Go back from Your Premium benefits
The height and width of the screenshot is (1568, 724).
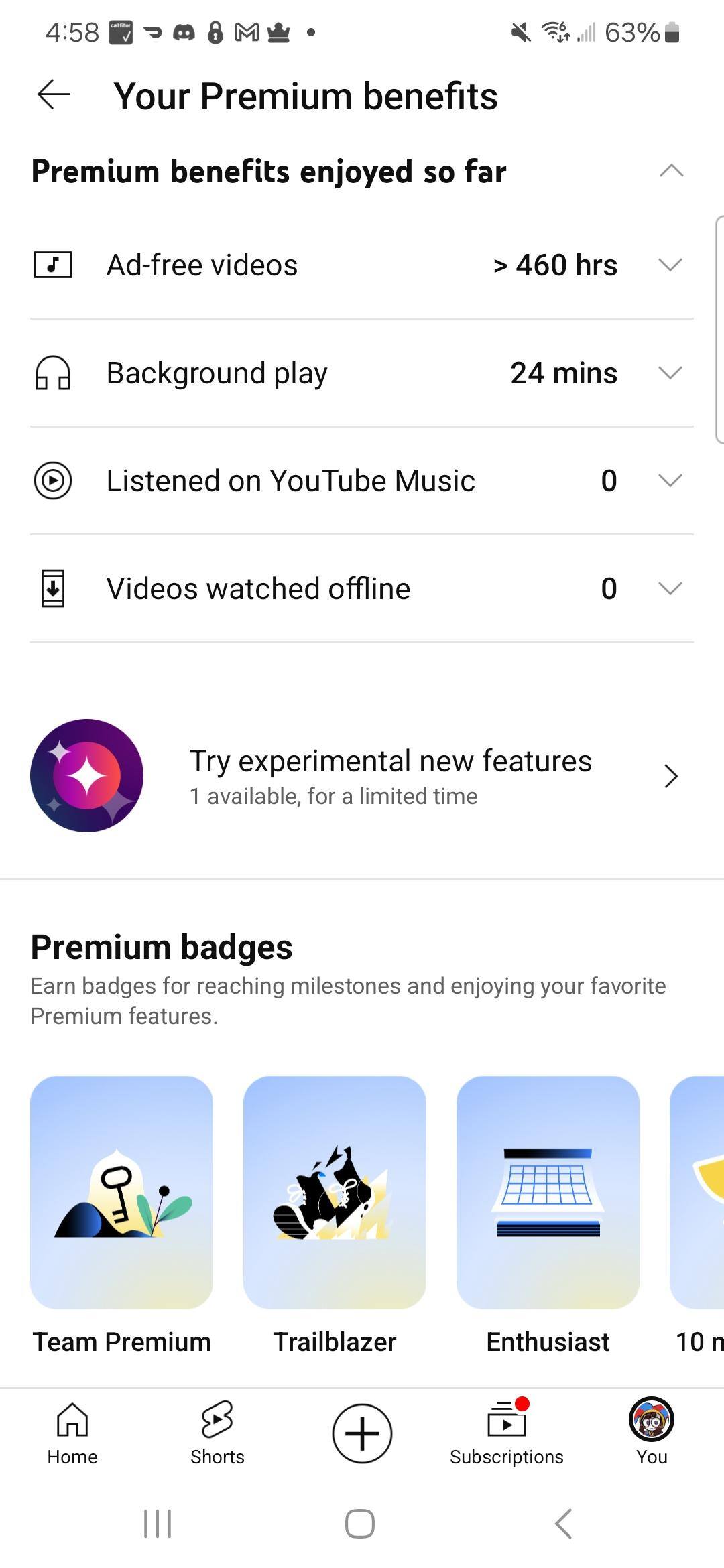[x=54, y=94]
